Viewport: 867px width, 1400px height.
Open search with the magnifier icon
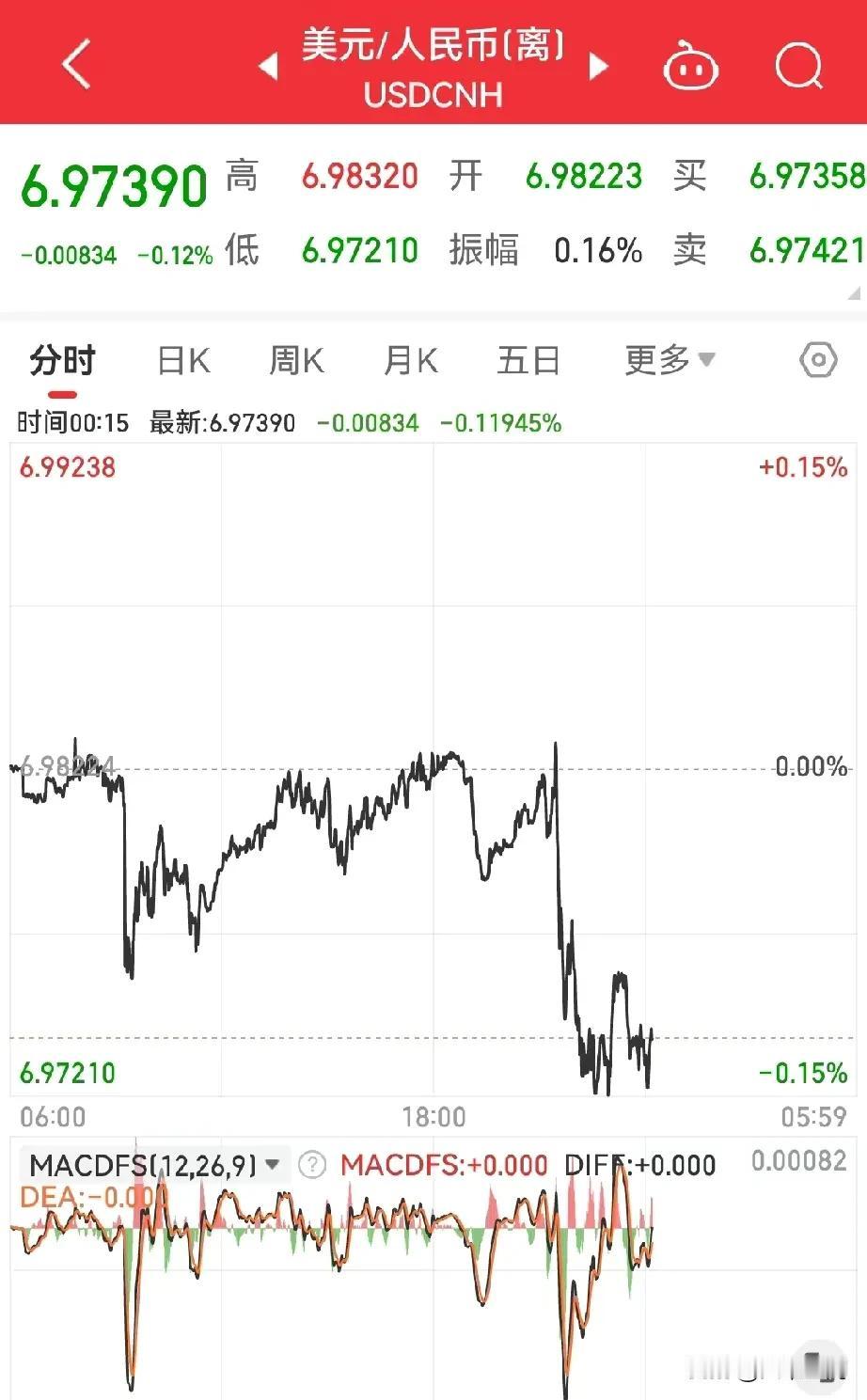(798, 66)
